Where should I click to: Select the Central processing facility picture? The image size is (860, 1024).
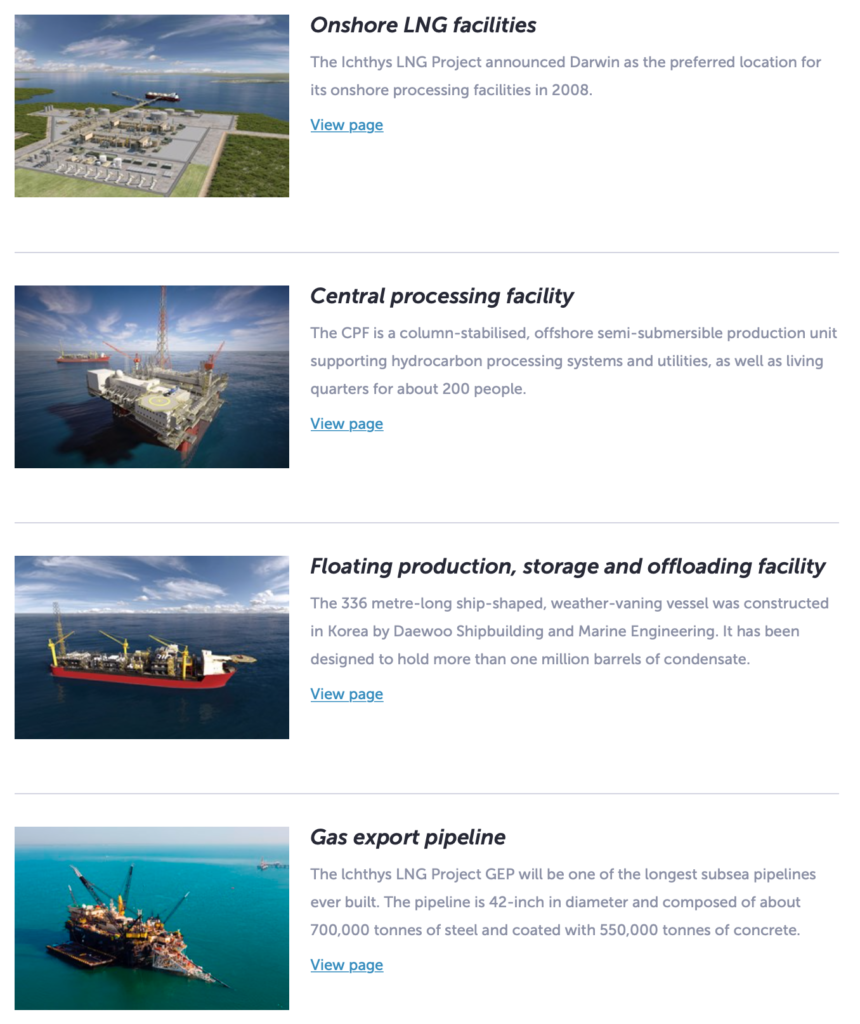pyautogui.click(x=152, y=377)
